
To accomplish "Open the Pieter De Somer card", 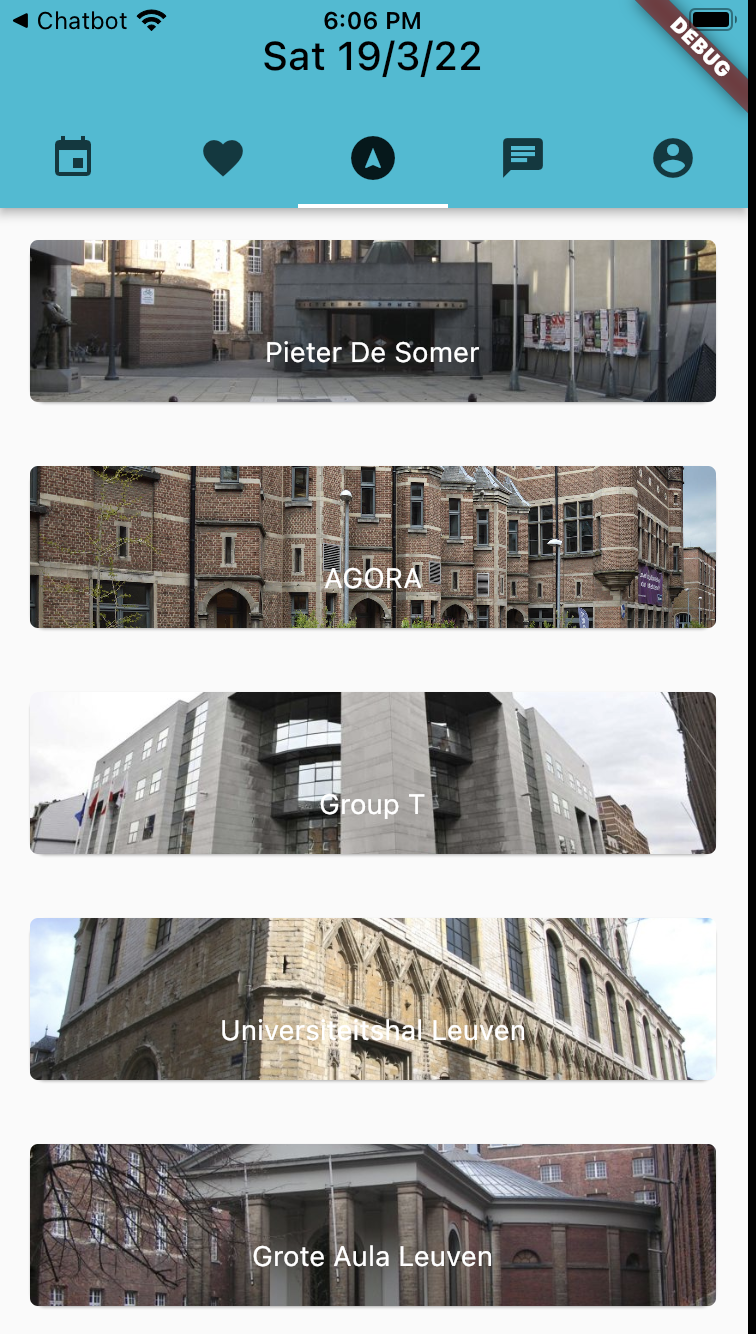I will 373,321.
